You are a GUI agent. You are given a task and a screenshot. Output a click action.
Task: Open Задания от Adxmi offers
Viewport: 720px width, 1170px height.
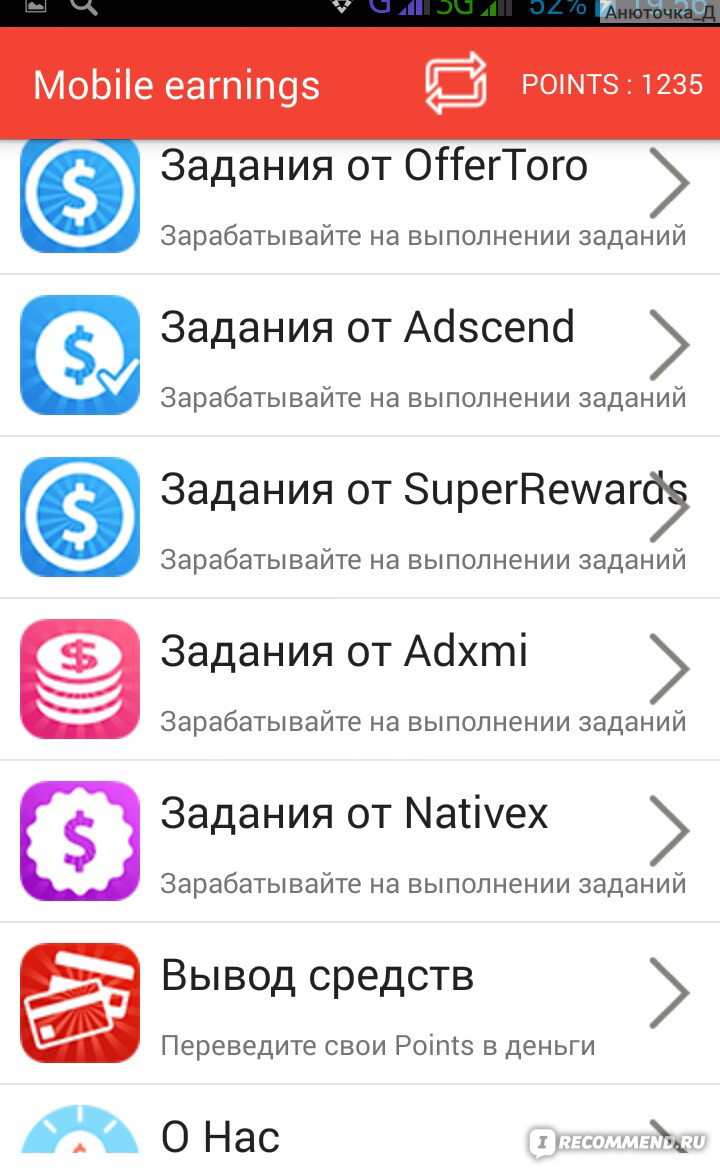coord(360,679)
